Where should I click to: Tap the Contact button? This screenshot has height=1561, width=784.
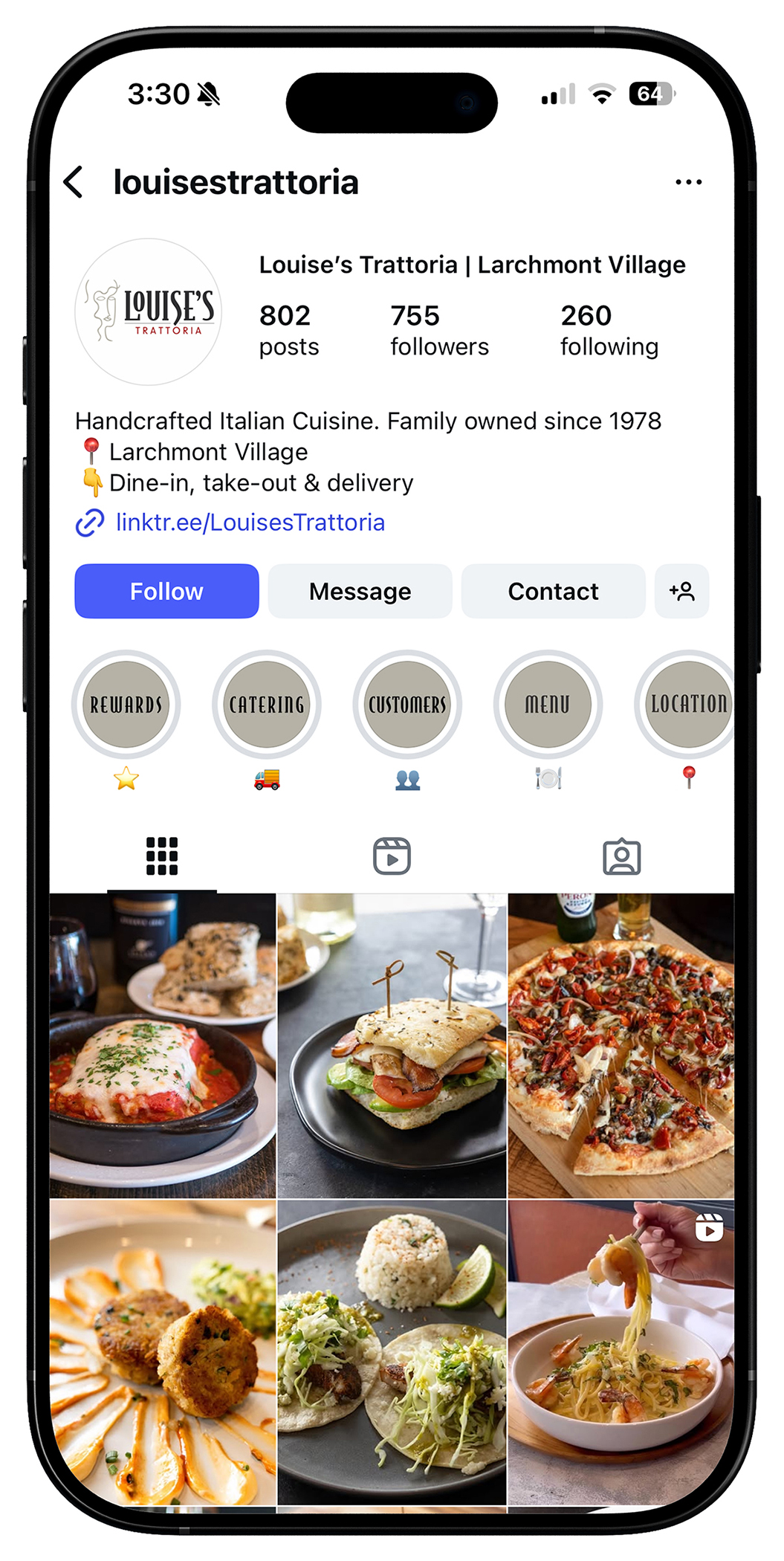[553, 591]
